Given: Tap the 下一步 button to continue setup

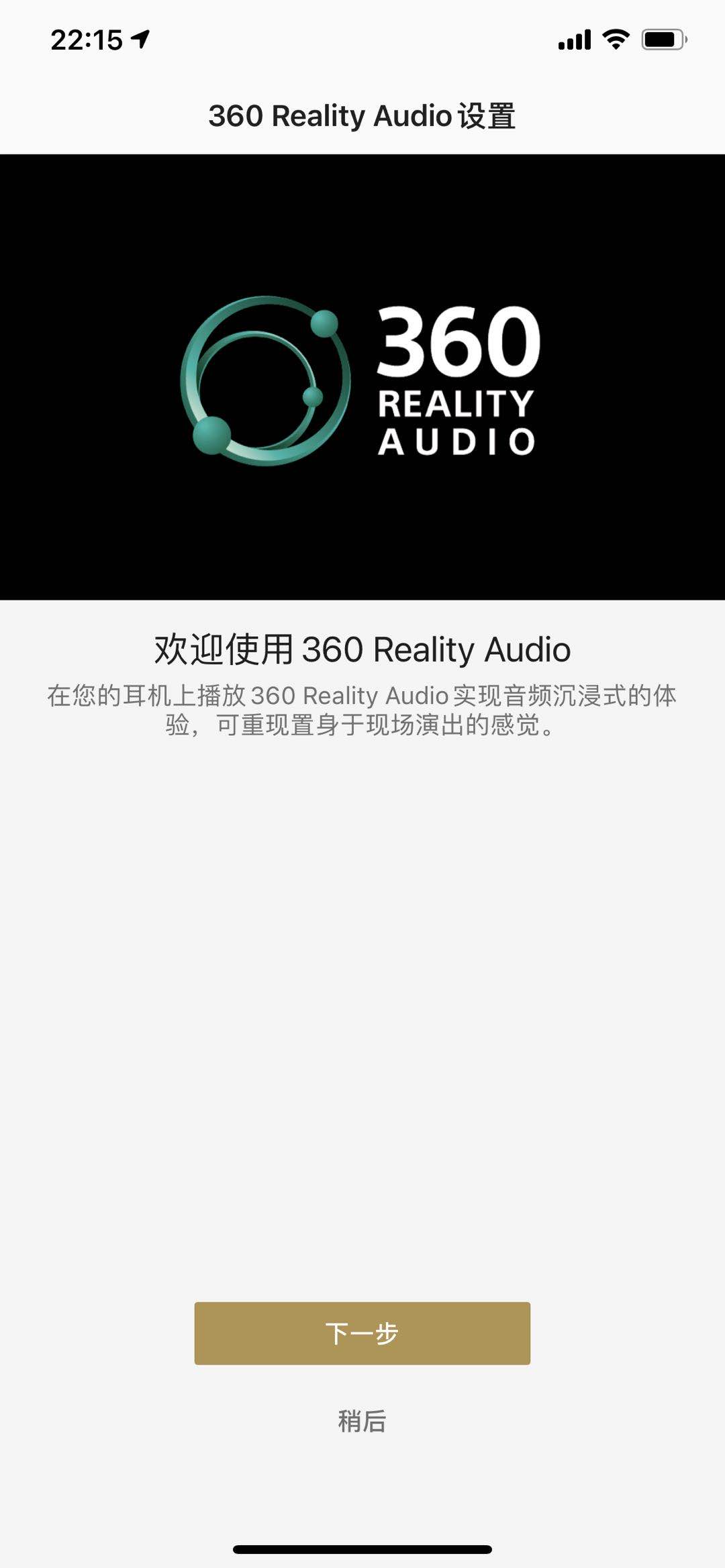Looking at the screenshot, I should [362, 1334].
